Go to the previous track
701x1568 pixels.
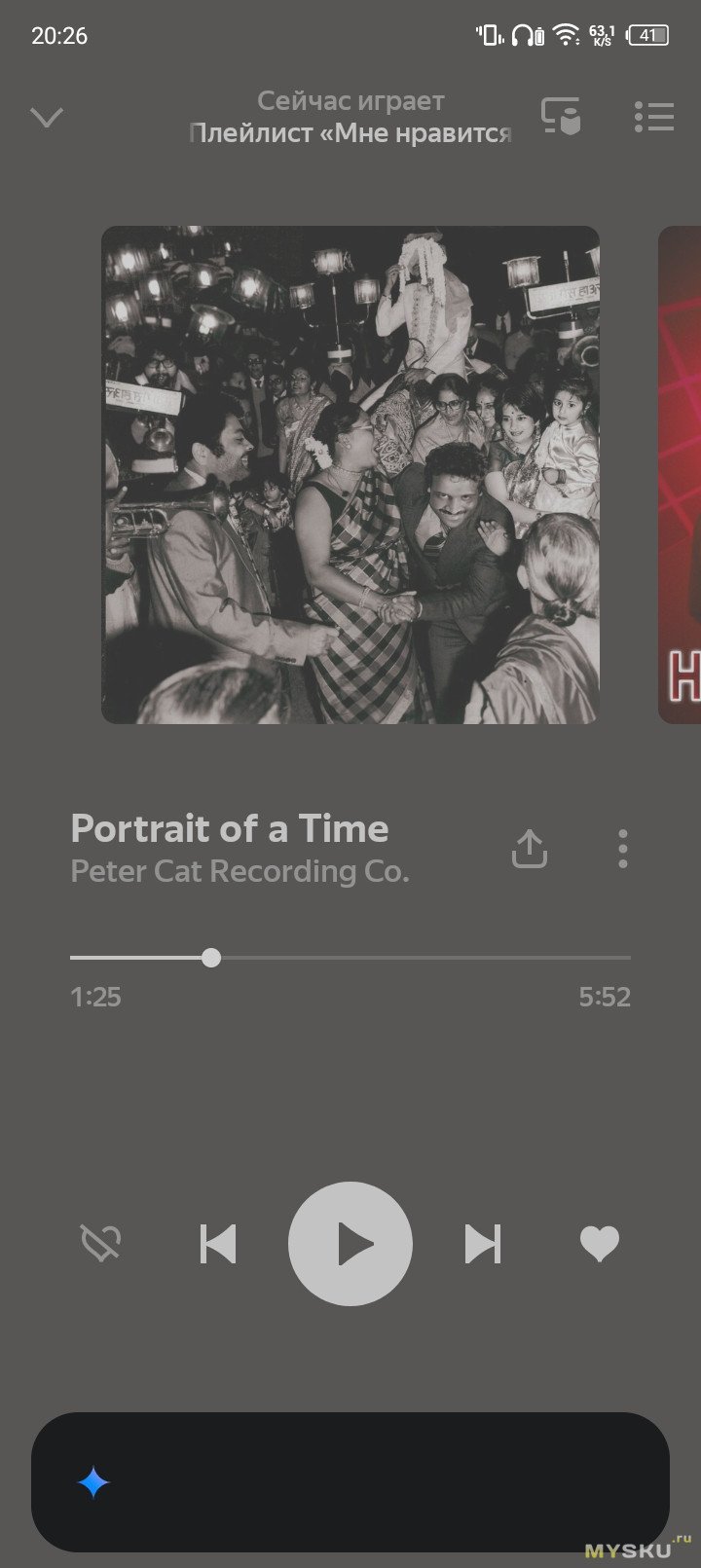point(218,1244)
